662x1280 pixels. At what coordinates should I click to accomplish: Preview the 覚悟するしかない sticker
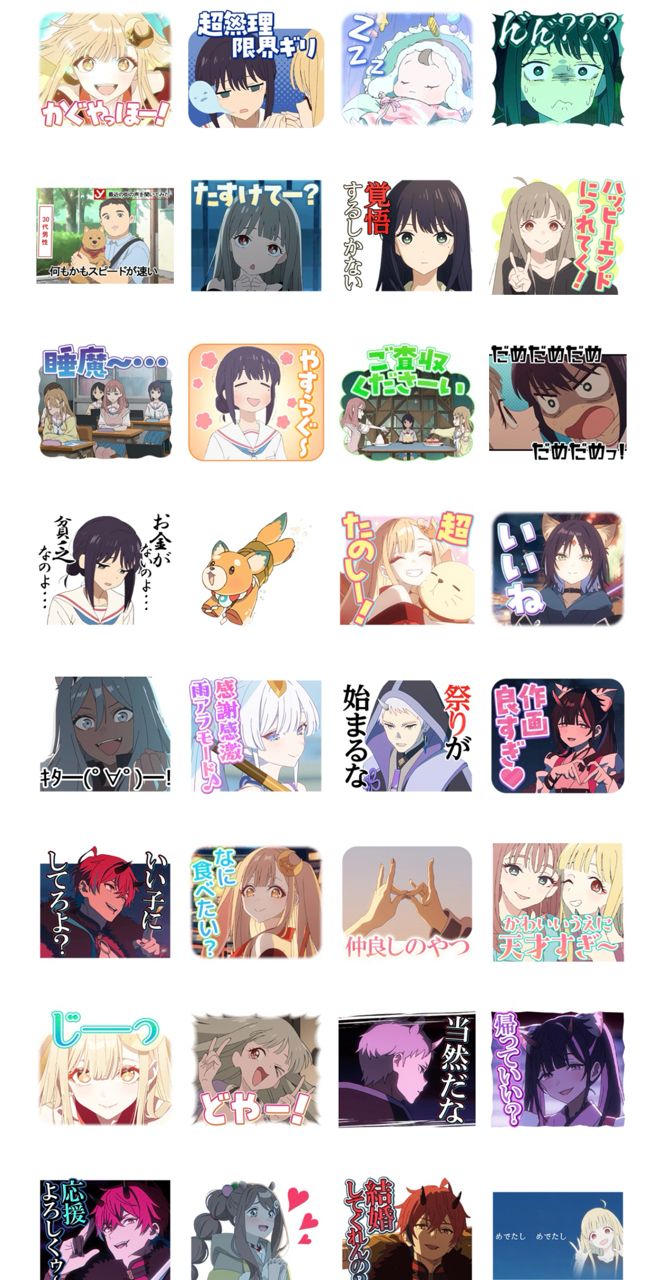point(407,236)
